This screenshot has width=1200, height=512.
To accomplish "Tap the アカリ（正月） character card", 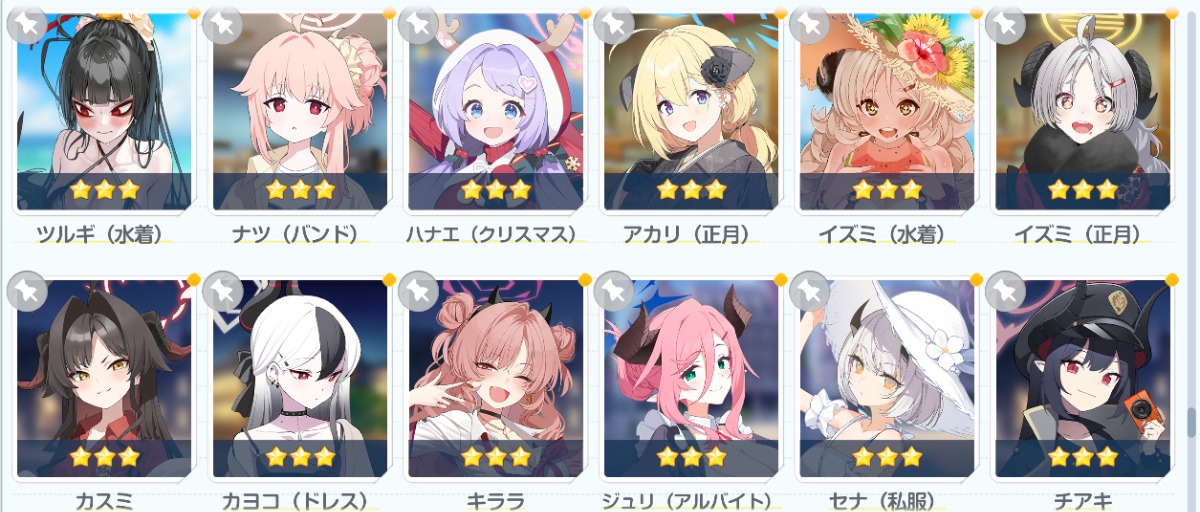I will (691, 110).
